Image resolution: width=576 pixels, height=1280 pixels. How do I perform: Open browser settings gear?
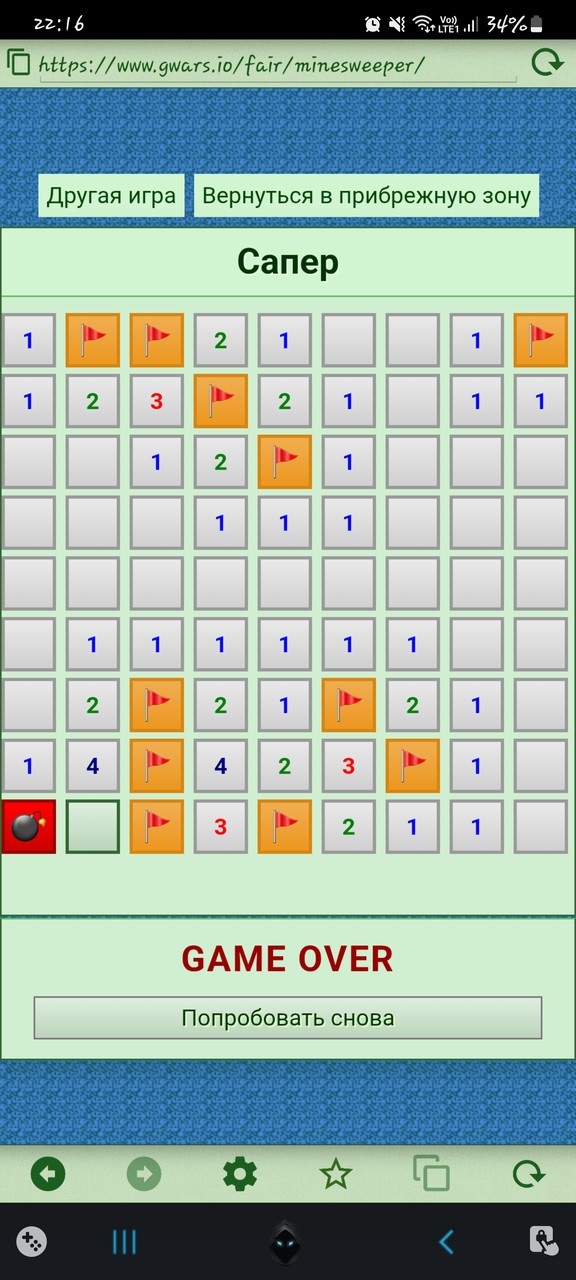point(240,1173)
